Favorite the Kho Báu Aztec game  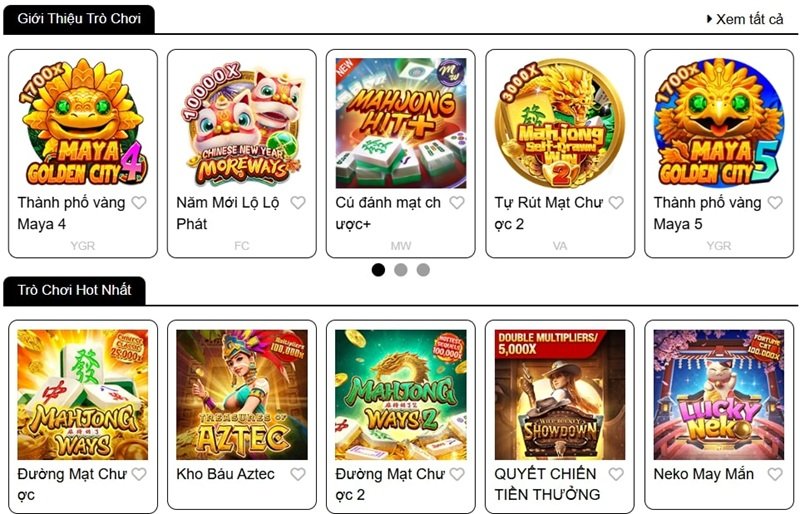(x=298, y=474)
